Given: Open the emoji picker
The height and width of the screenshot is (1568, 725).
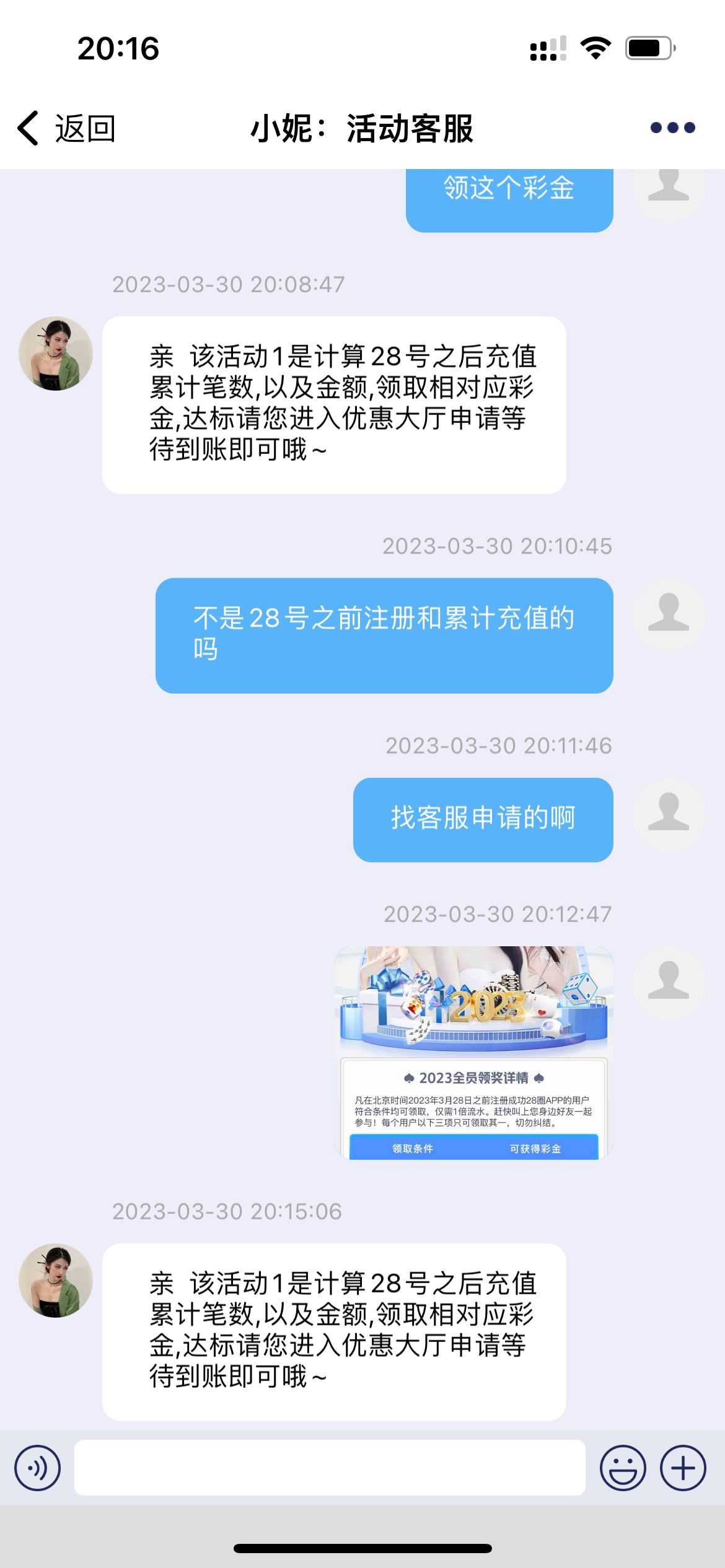Looking at the screenshot, I should click(622, 1468).
